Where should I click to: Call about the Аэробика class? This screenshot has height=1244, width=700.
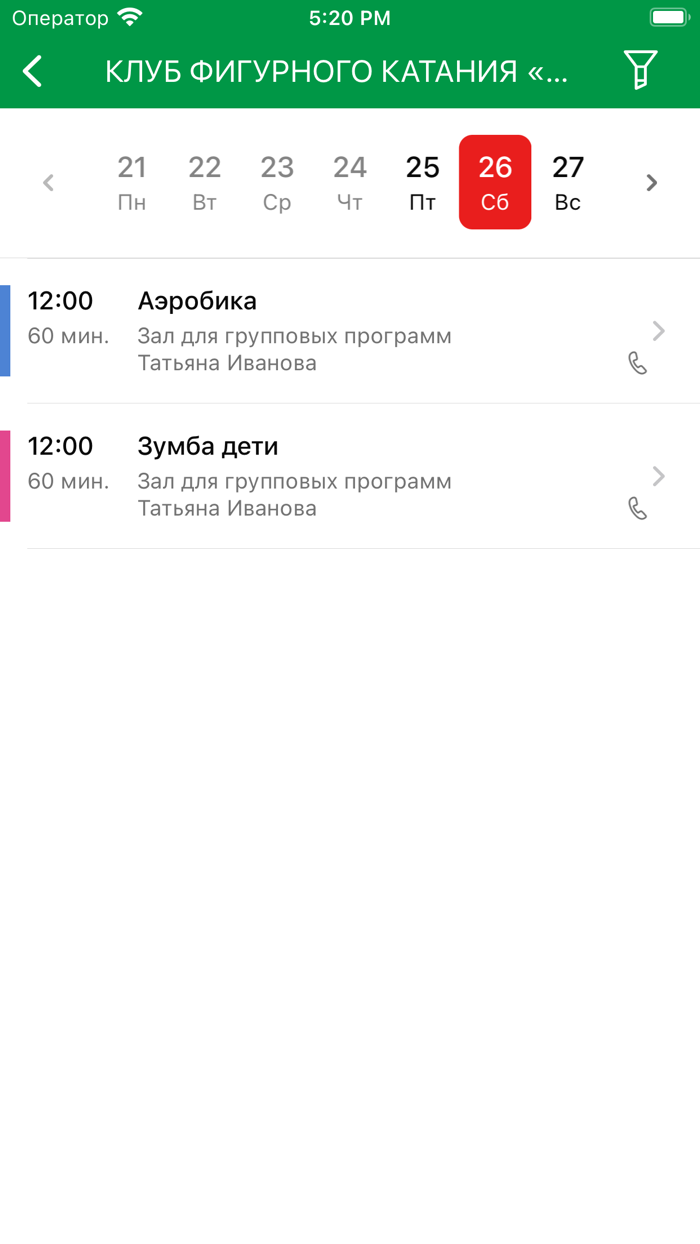(x=637, y=363)
